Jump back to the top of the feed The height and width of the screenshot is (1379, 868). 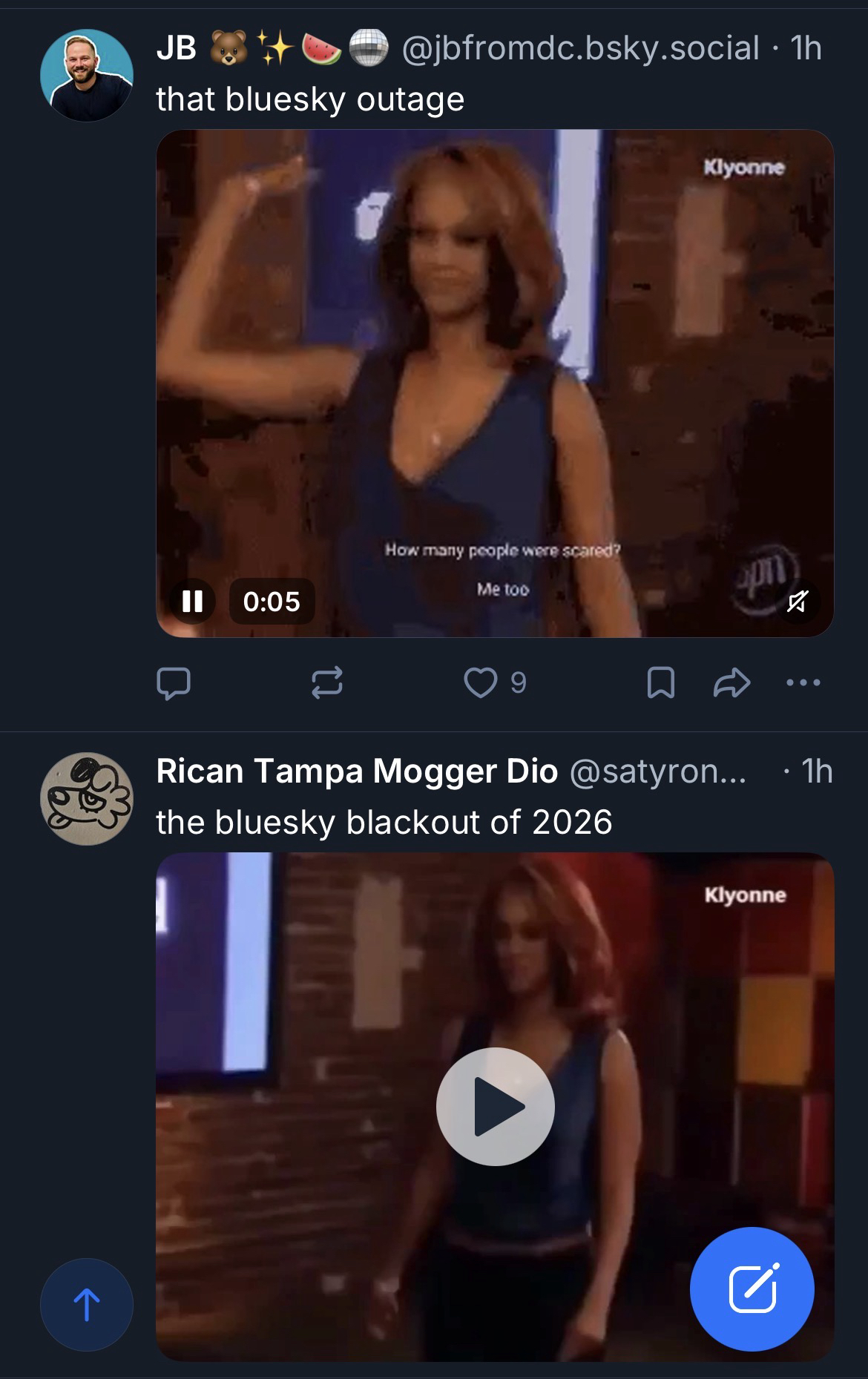(x=86, y=1305)
